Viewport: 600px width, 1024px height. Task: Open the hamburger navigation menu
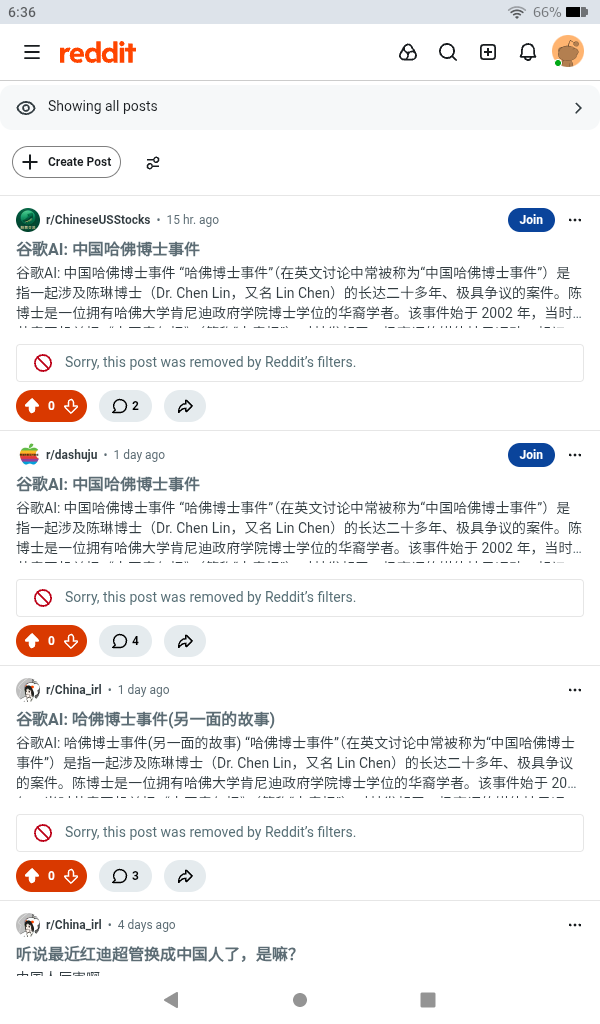point(32,52)
